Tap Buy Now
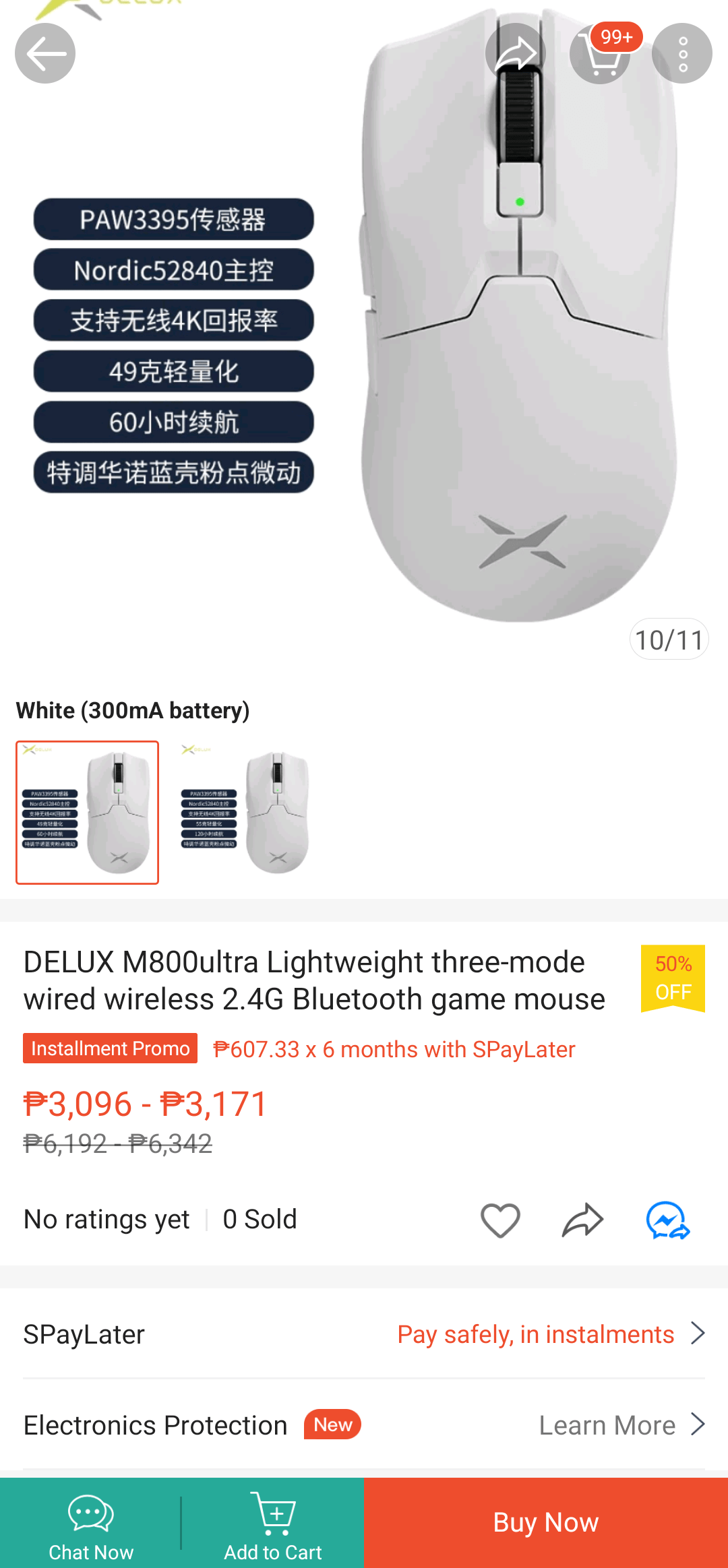 click(546, 1523)
